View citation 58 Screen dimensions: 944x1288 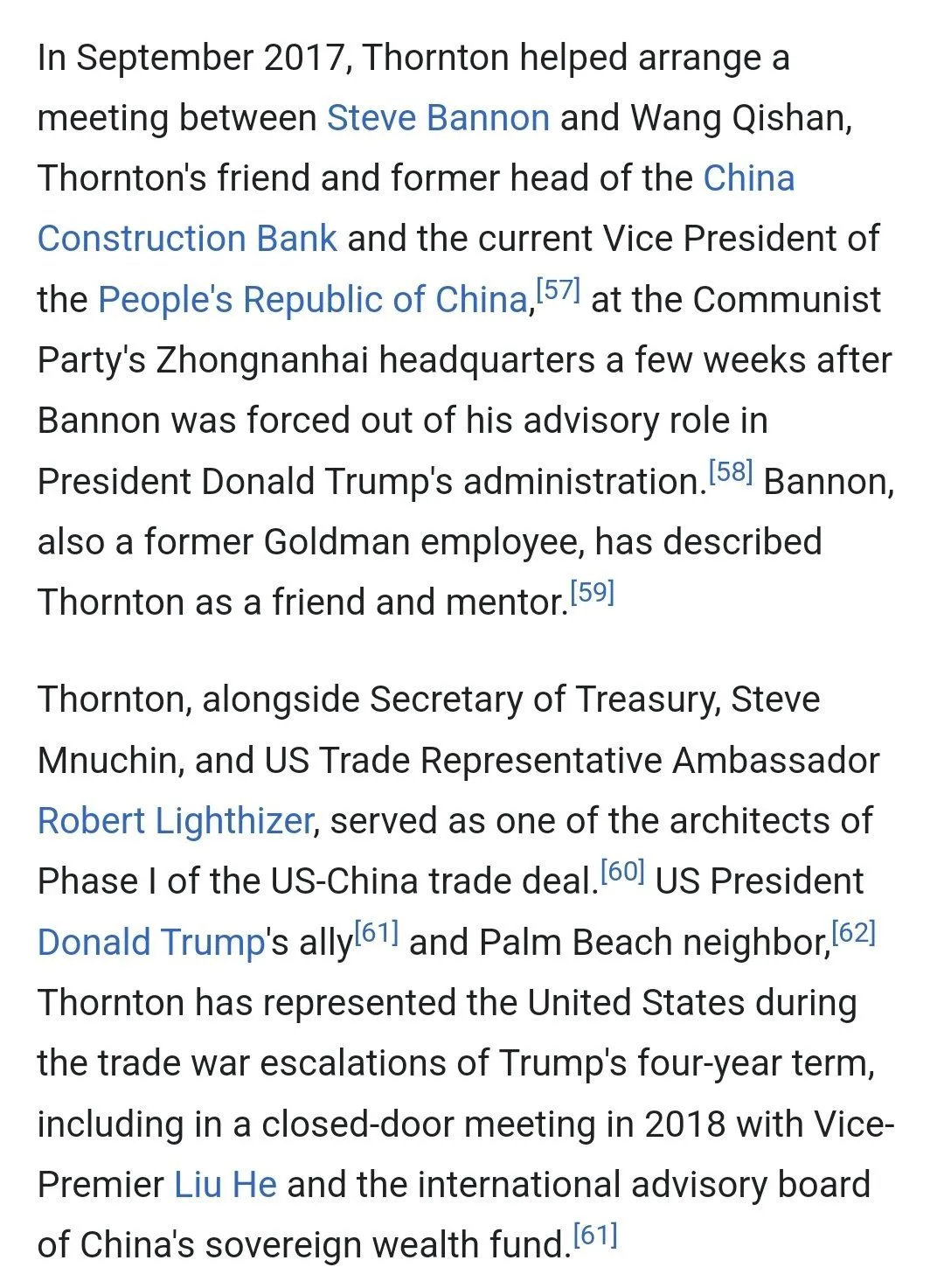(x=731, y=471)
